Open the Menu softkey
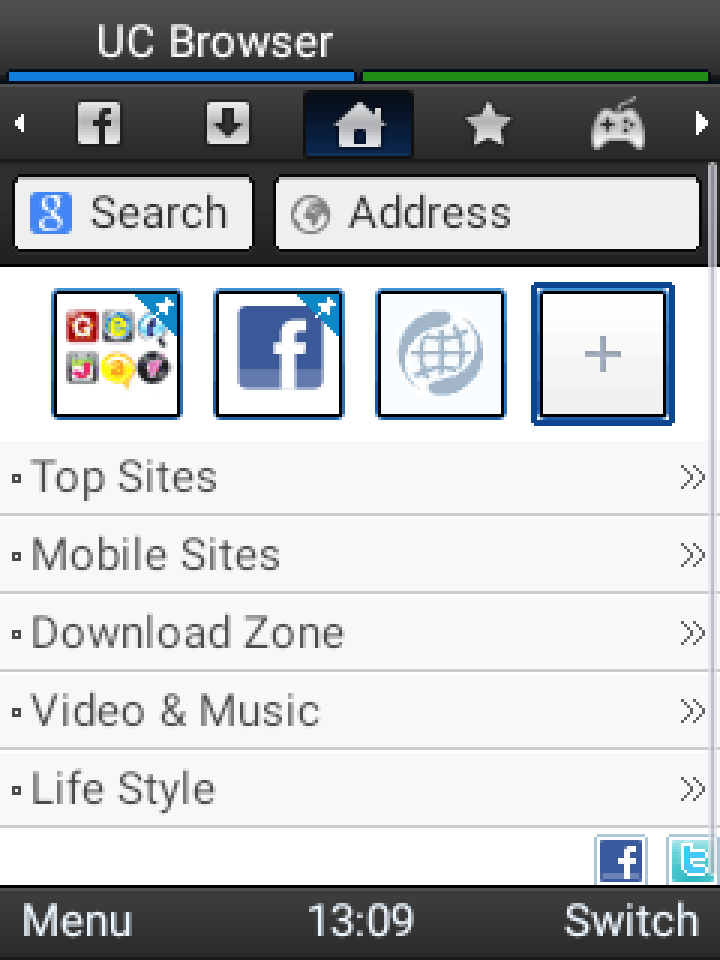The width and height of the screenshot is (720, 960). pos(77,921)
